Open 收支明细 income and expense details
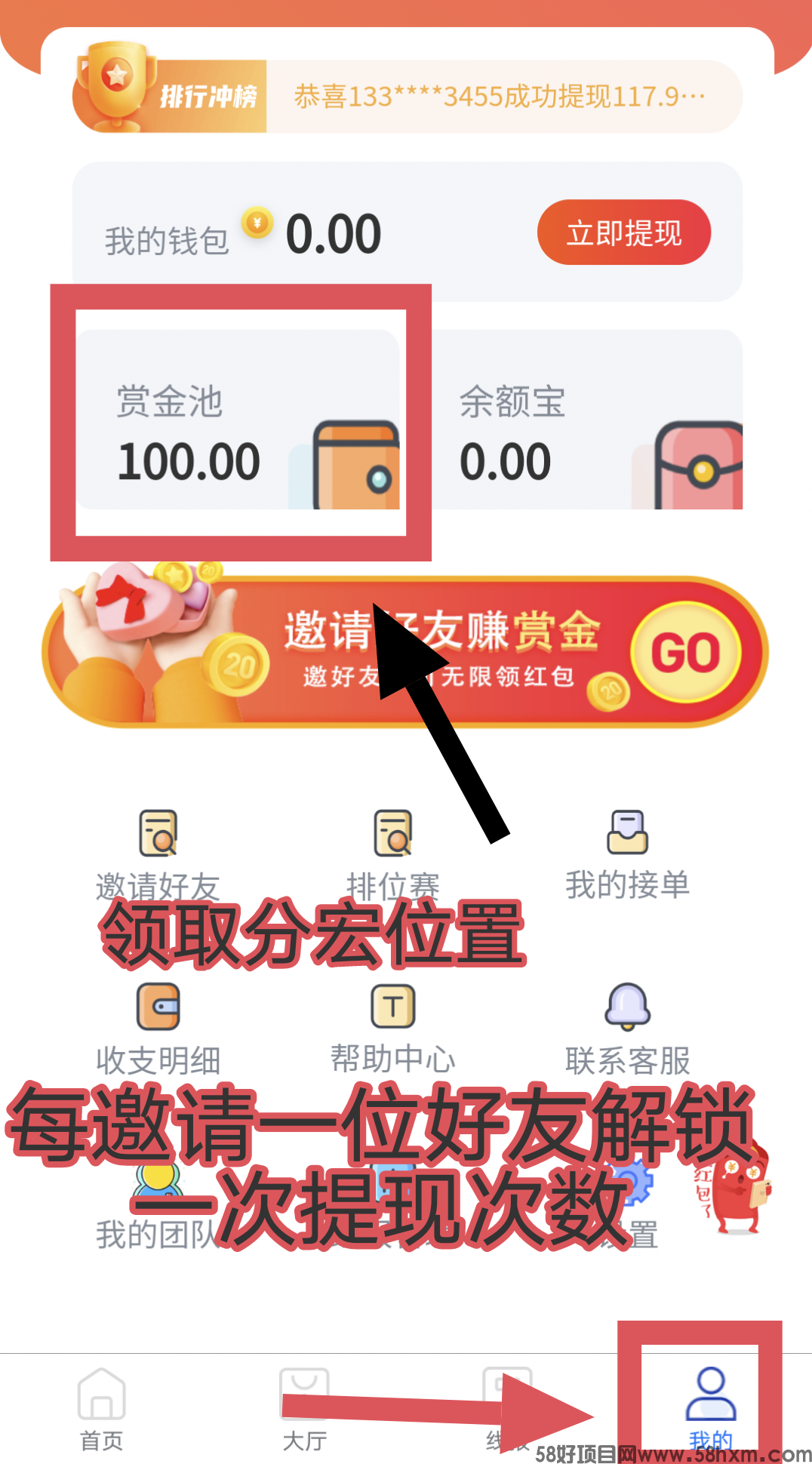This screenshot has height=1464, width=812. pos(158,1028)
